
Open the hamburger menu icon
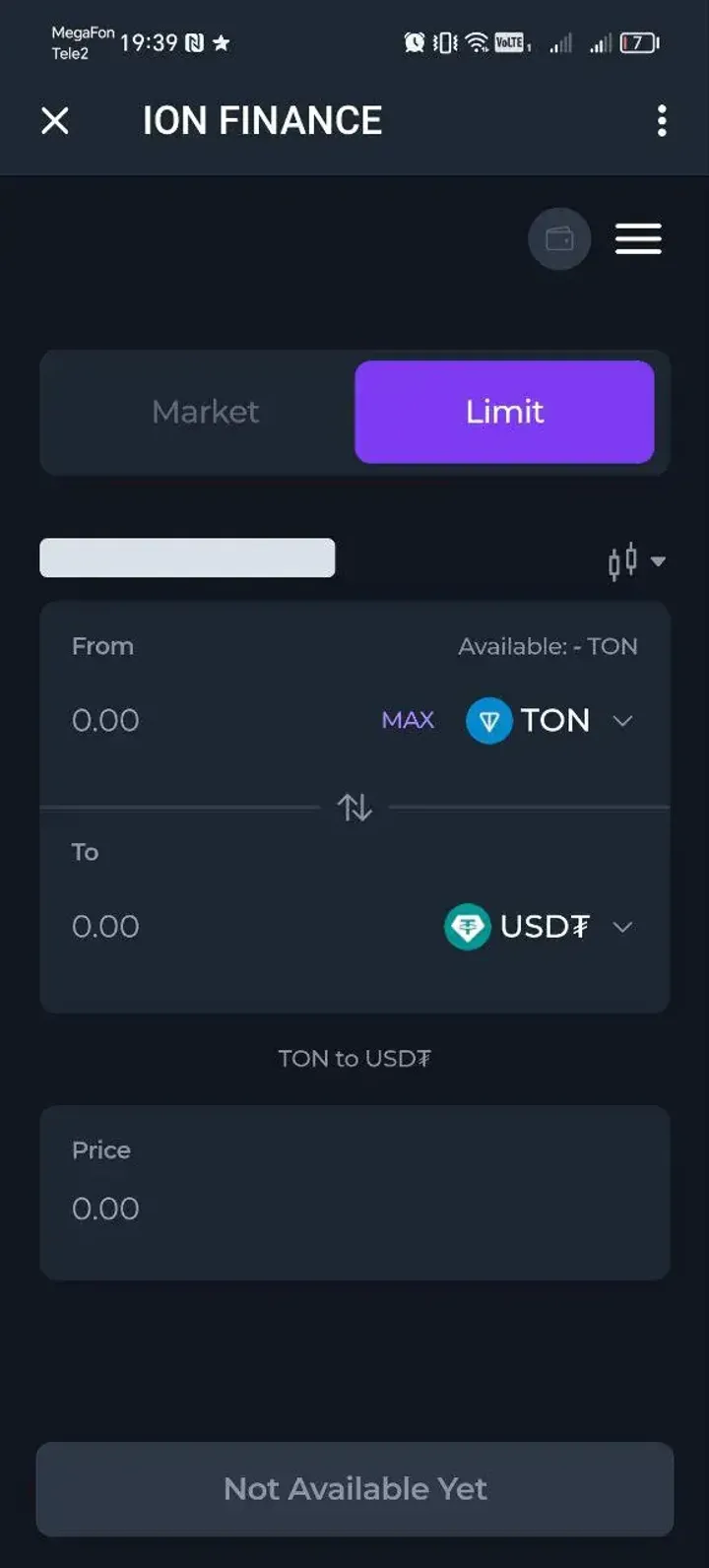click(x=638, y=239)
